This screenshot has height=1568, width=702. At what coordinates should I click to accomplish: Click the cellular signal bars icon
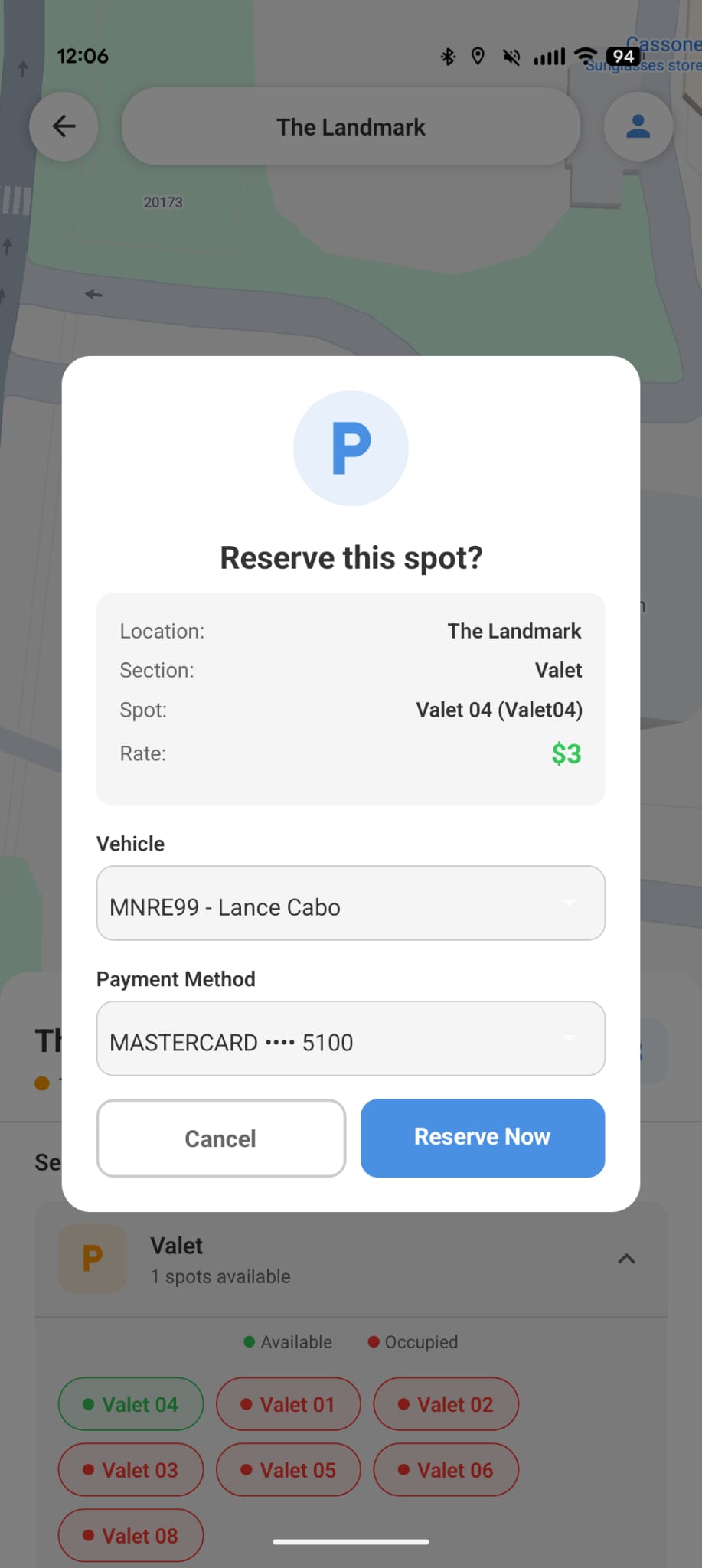(x=548, y=56)
